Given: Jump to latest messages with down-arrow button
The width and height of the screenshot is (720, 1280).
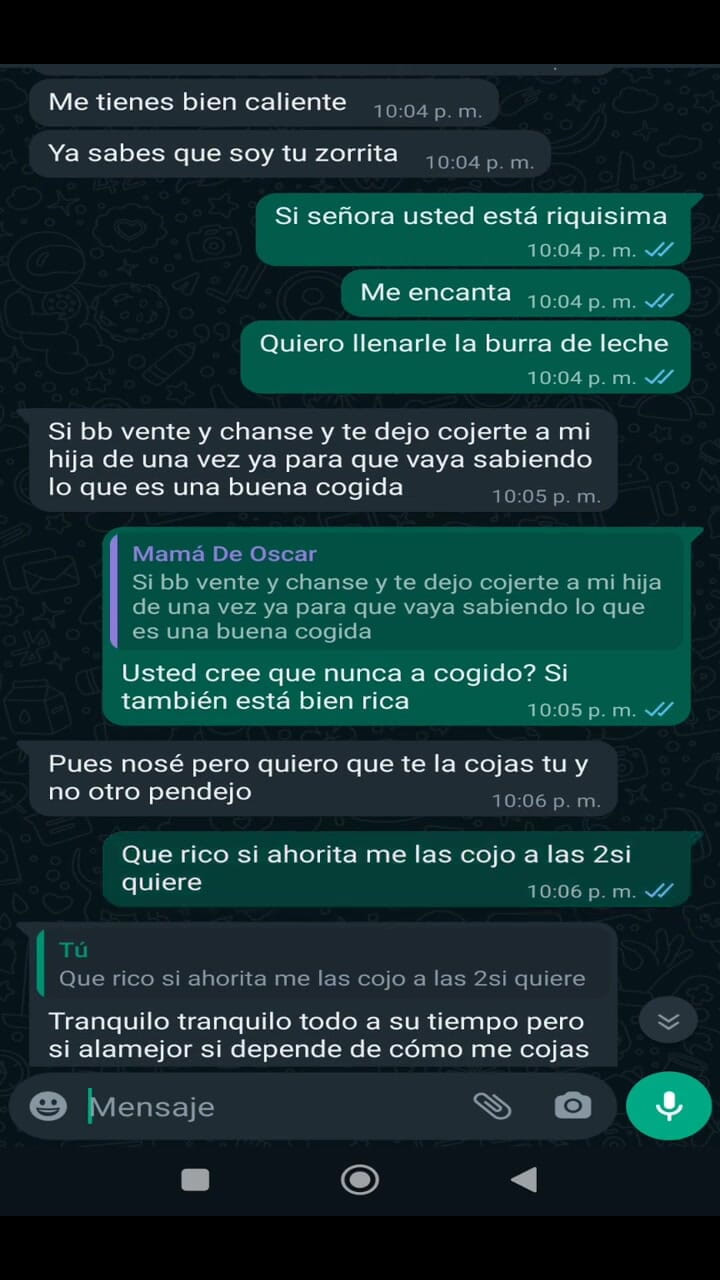Looking at the screenshot, I should (x=668, y=1021).
